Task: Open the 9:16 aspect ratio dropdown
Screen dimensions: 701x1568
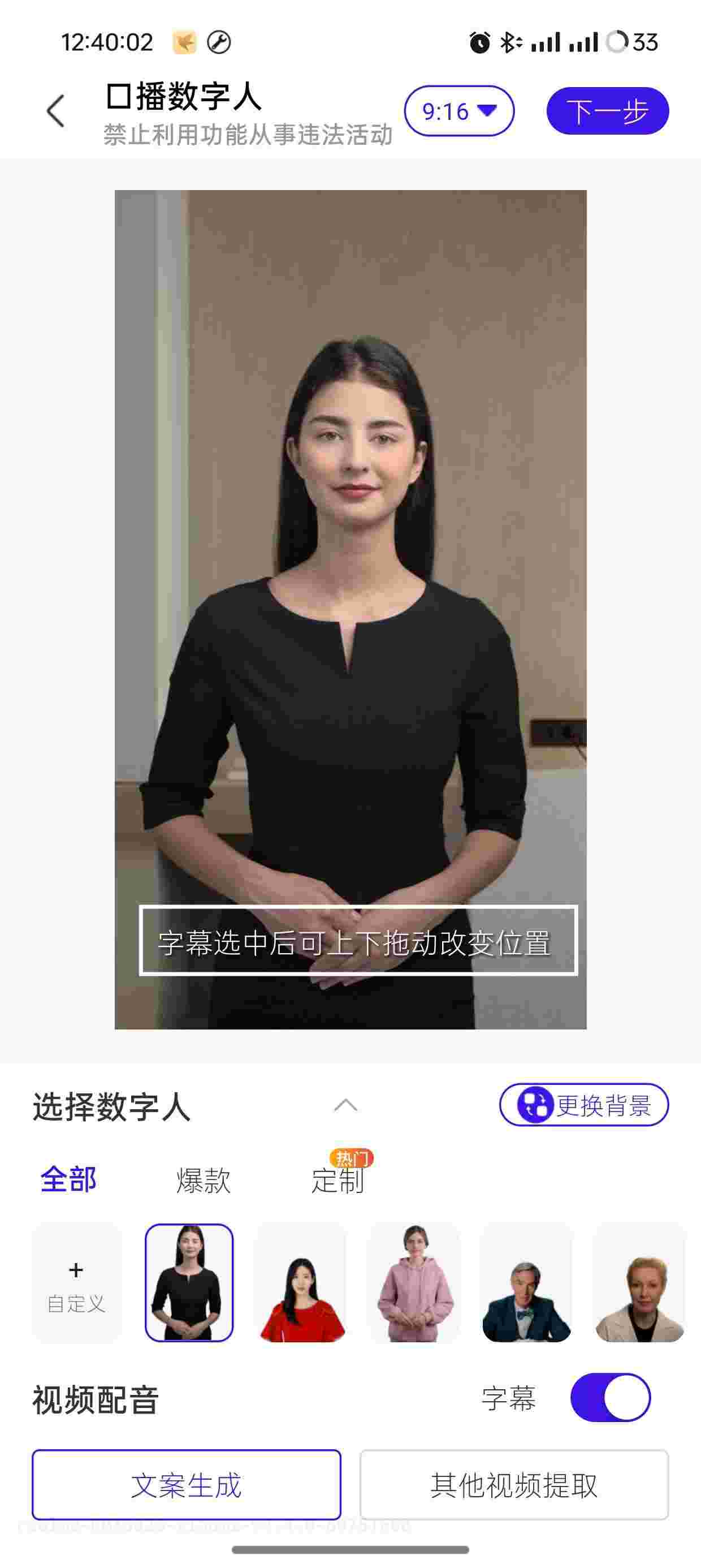Action: coord(459,111)
